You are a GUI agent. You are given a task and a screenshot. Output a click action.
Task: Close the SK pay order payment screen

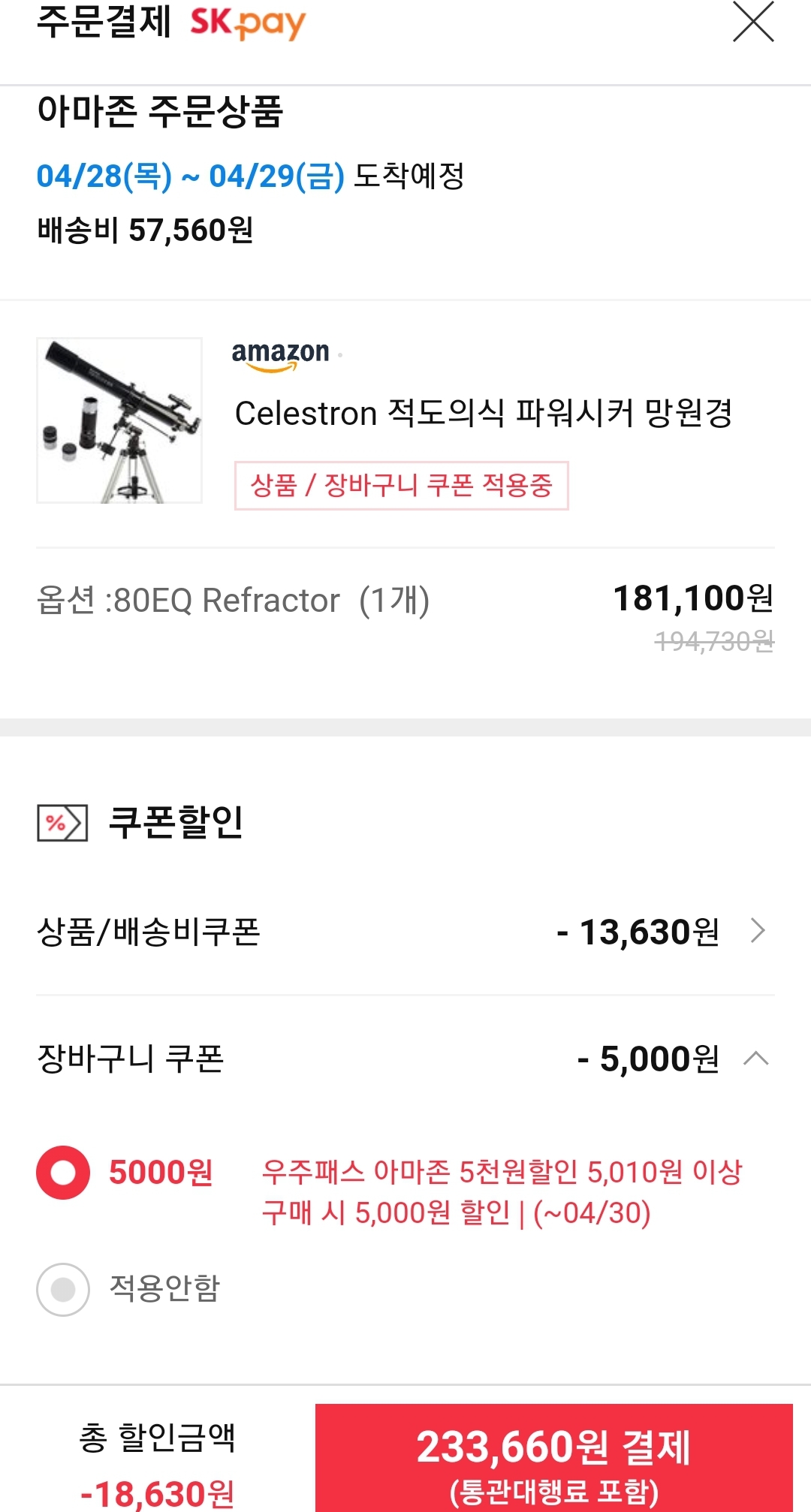(753, 22)
